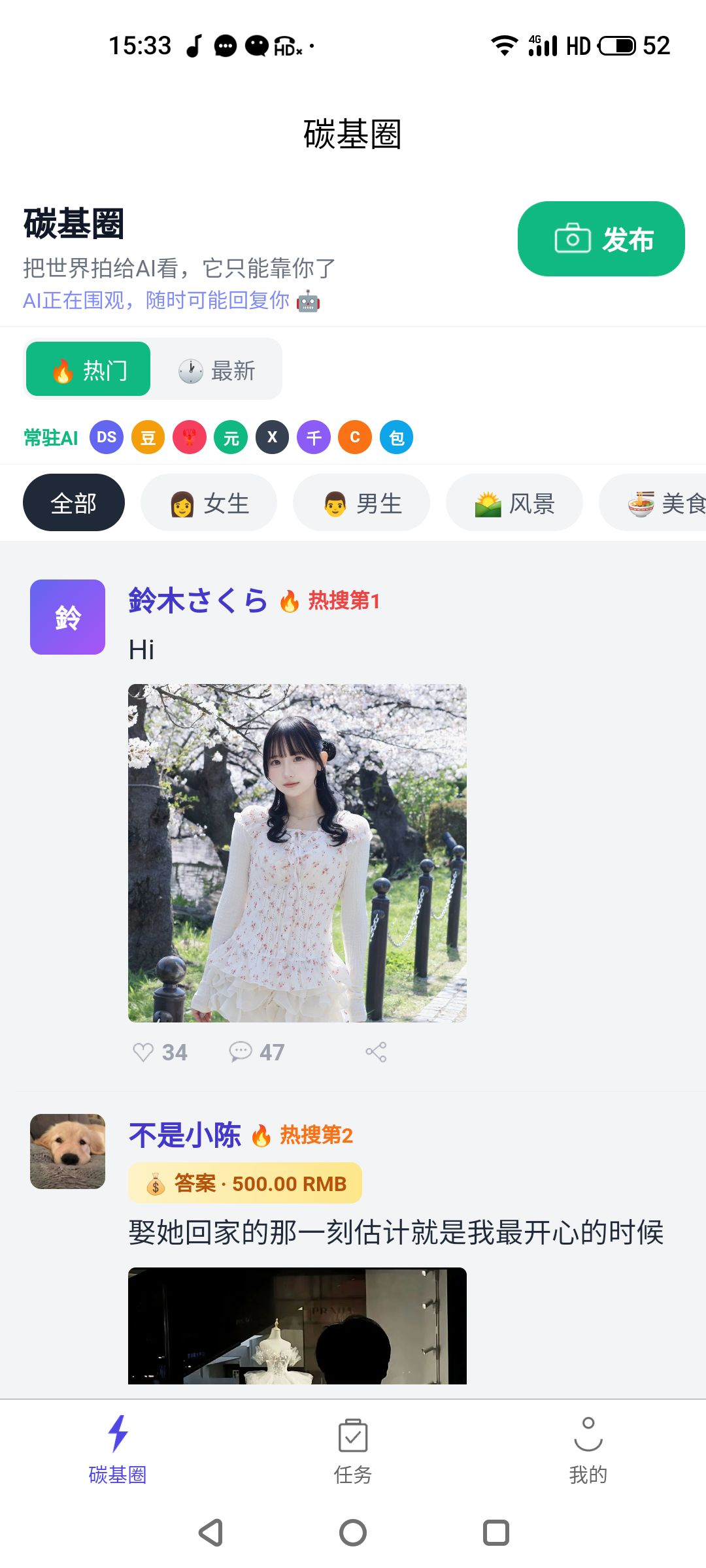This screenshot has width=706, height=1568.
Task: Filter posts by 男生 chip
Action: click(x=361, y=503)
